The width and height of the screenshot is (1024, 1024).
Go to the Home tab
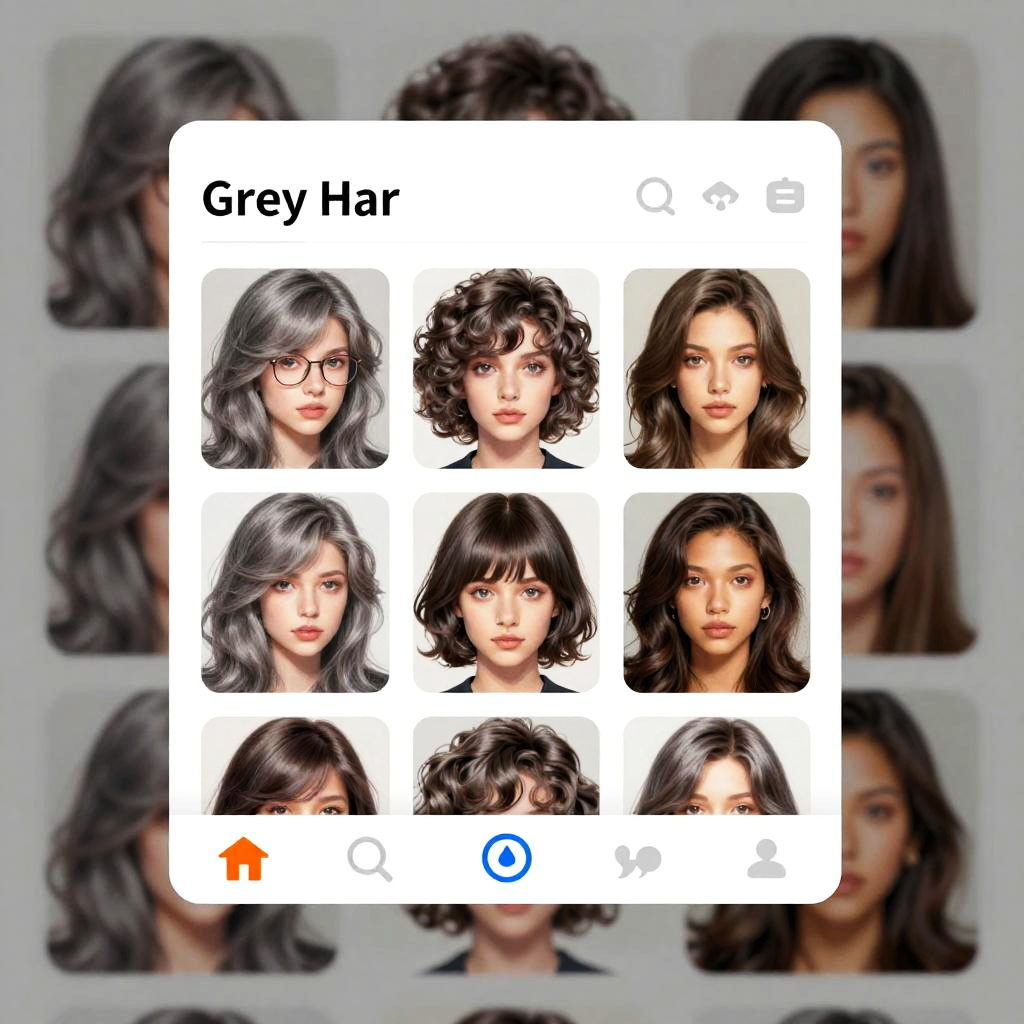coord(244,858)
